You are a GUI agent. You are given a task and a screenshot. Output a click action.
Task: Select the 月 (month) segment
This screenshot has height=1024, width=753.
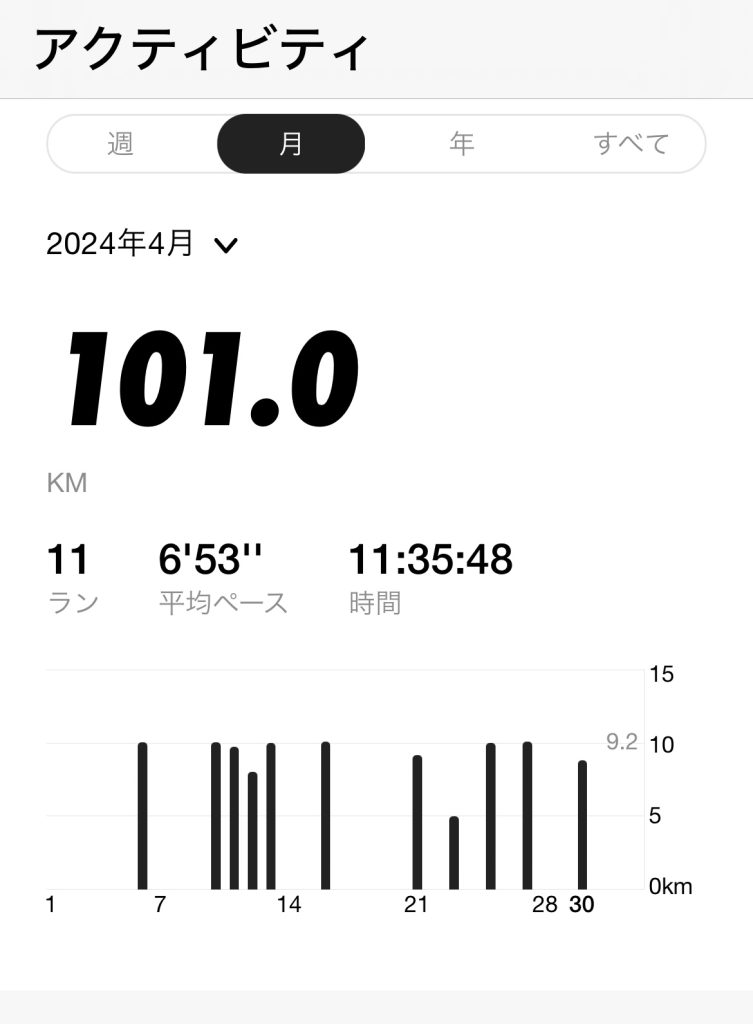tap(291, 144)
